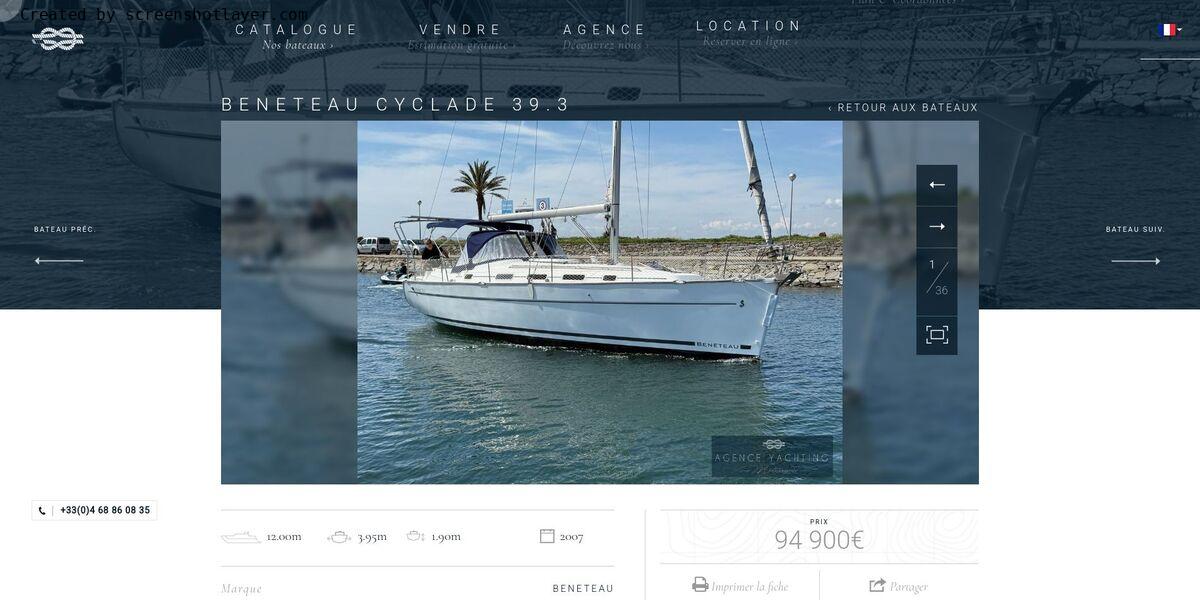Call the phone number +33(0)4 68 86 08 35
The height and width of the screenshot is (600, 1200).
(x=95, y=510)
